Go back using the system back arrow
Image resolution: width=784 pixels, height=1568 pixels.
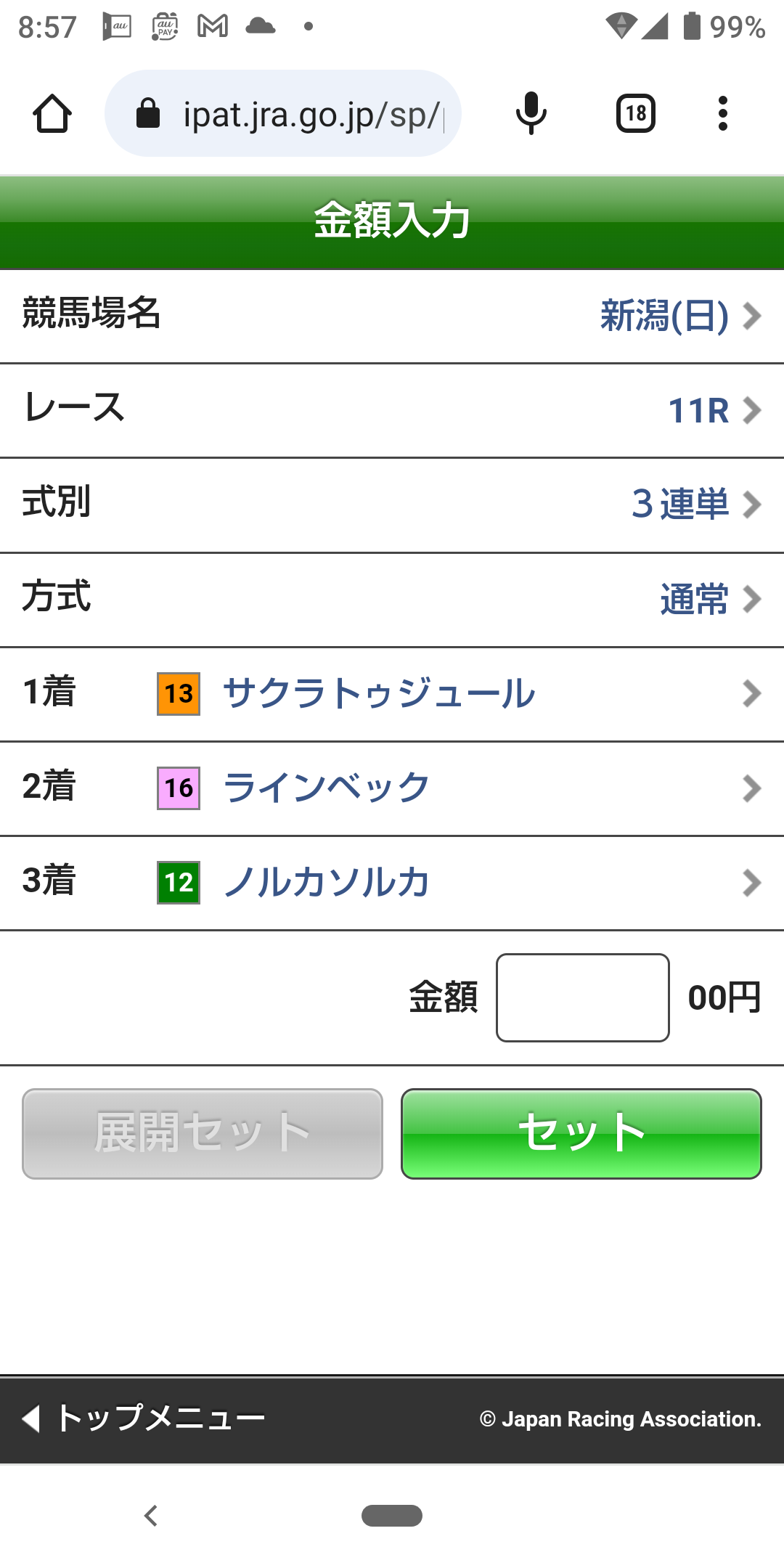pyautogui.click(x=151, y=1516)
